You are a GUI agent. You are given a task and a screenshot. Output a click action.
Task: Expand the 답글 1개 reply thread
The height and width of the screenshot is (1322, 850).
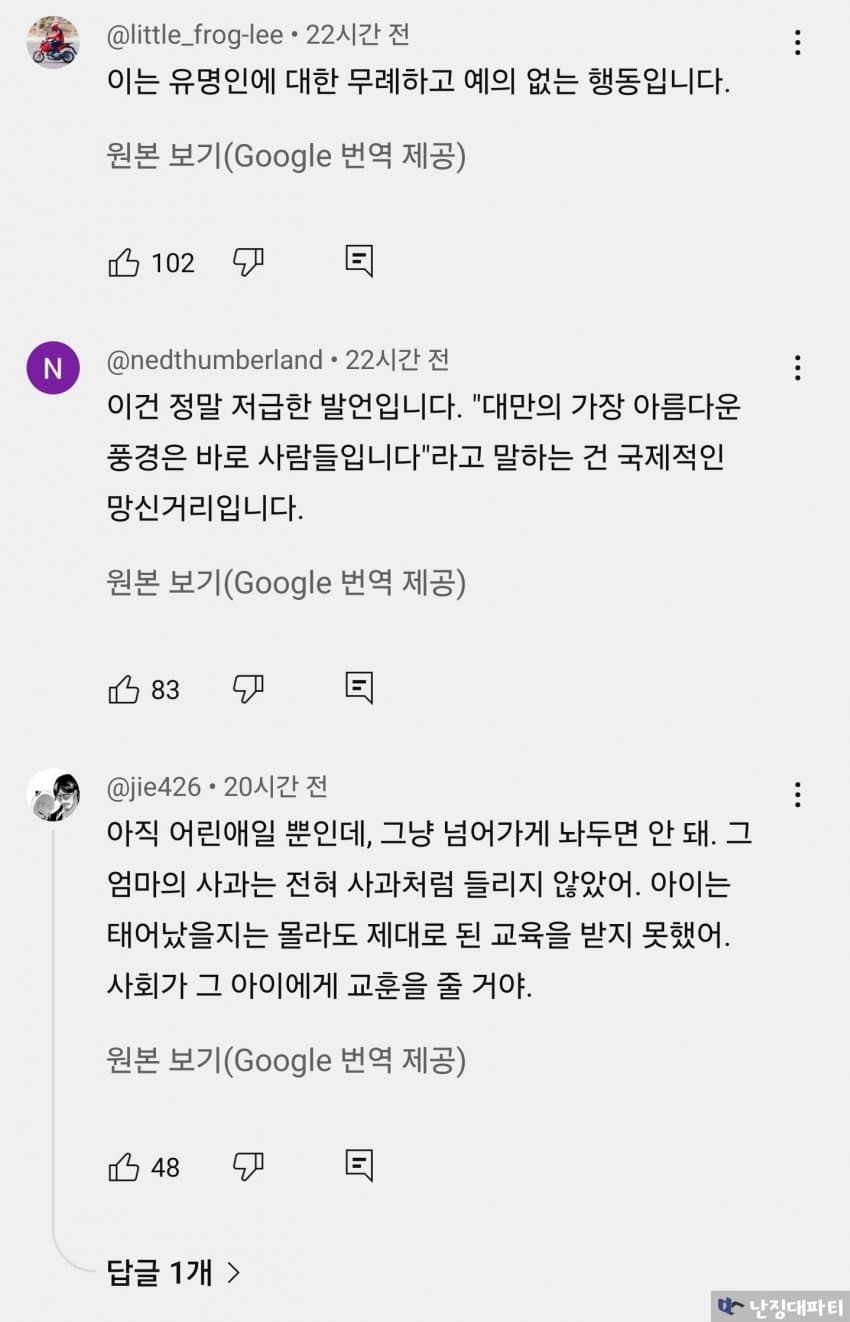[x=174, y=1272]
